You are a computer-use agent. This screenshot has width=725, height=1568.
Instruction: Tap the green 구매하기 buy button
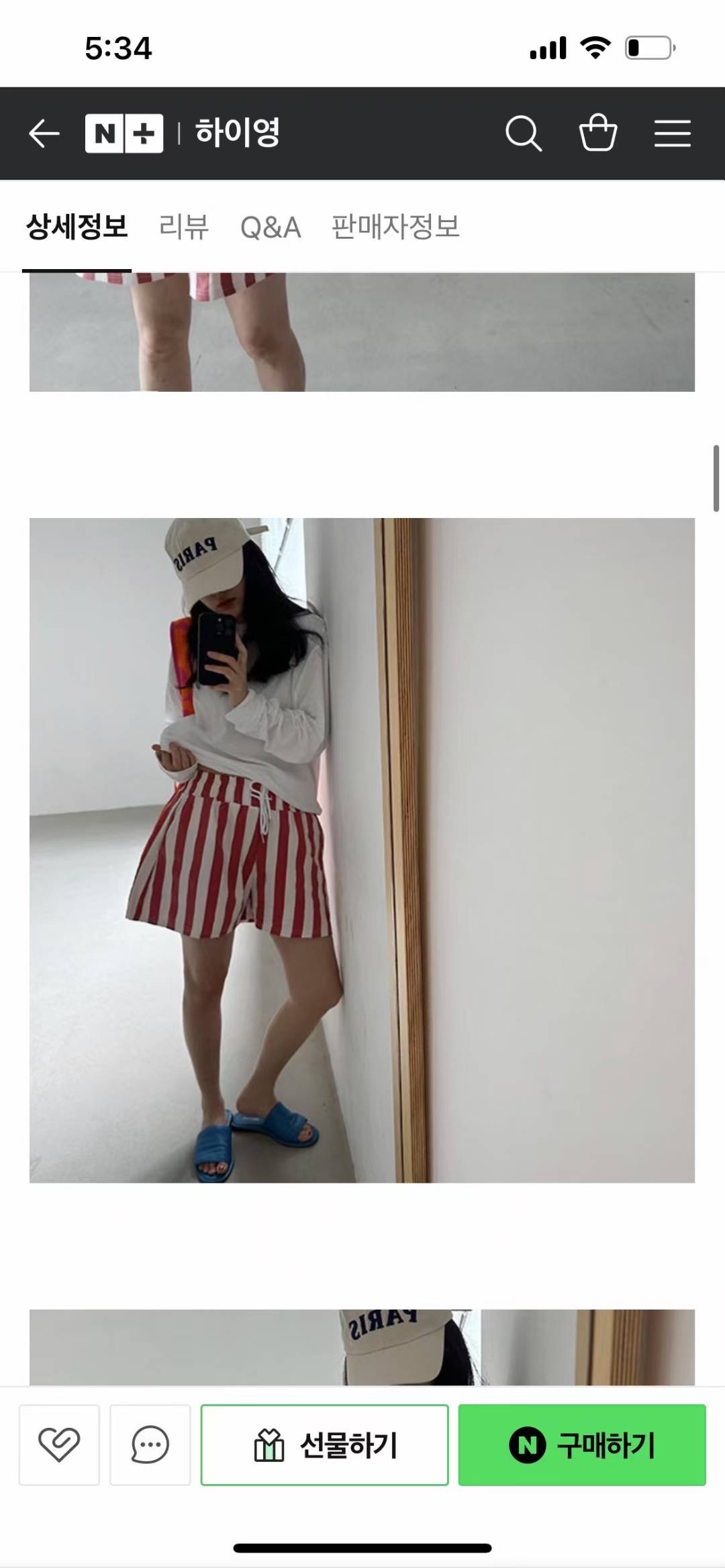[581, 1445]
